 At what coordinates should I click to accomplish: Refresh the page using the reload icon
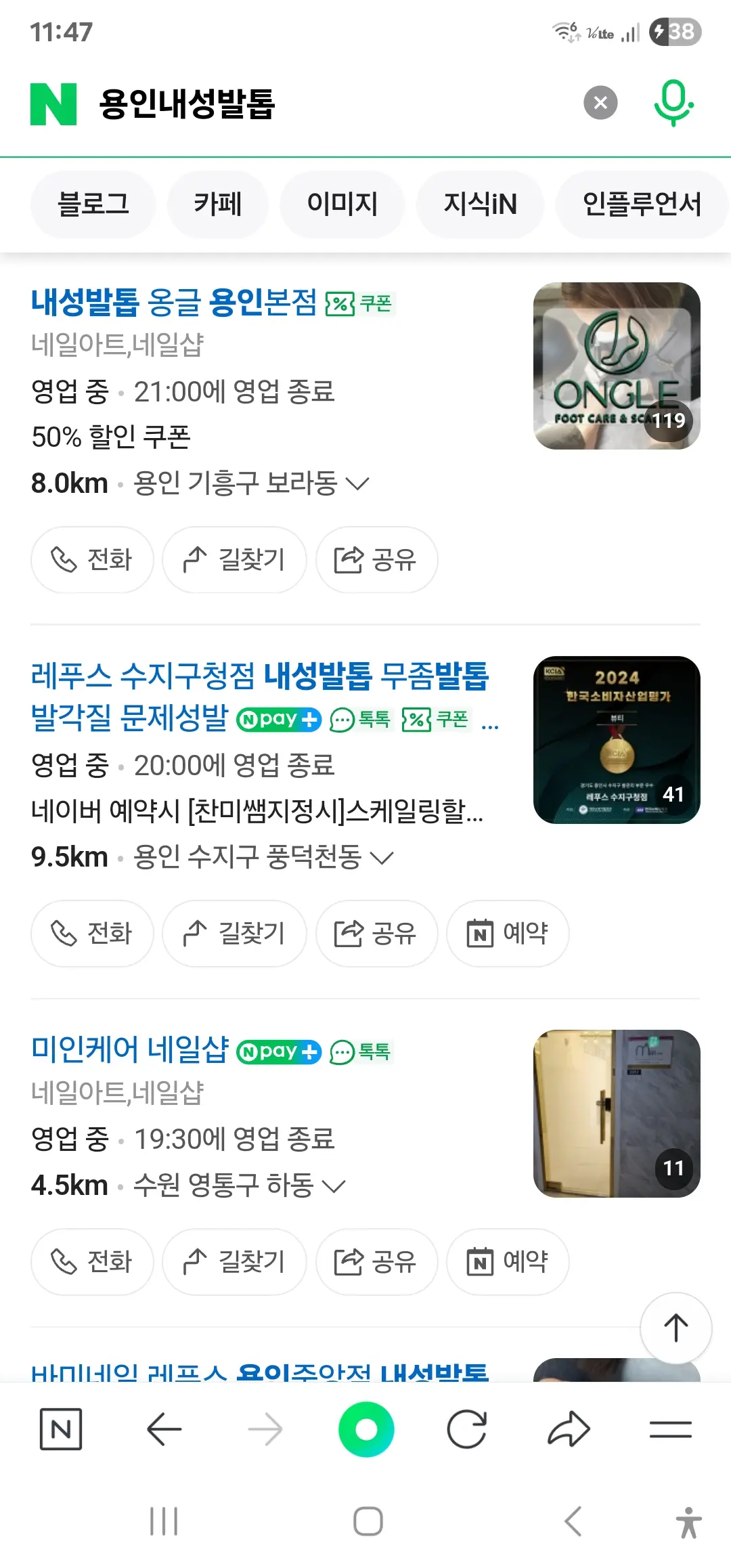pyautogui.click(x=468, y=1429)
